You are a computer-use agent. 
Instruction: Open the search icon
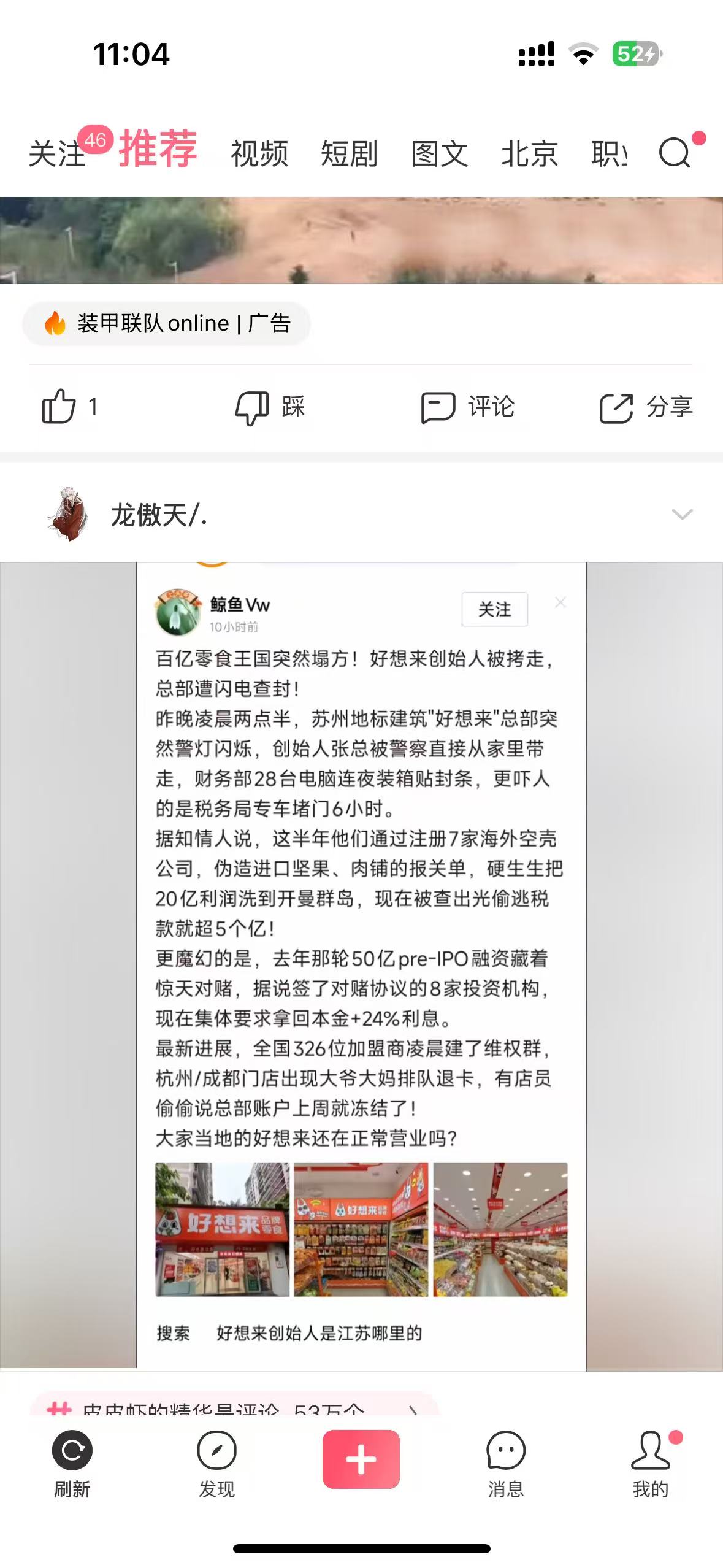675,153
